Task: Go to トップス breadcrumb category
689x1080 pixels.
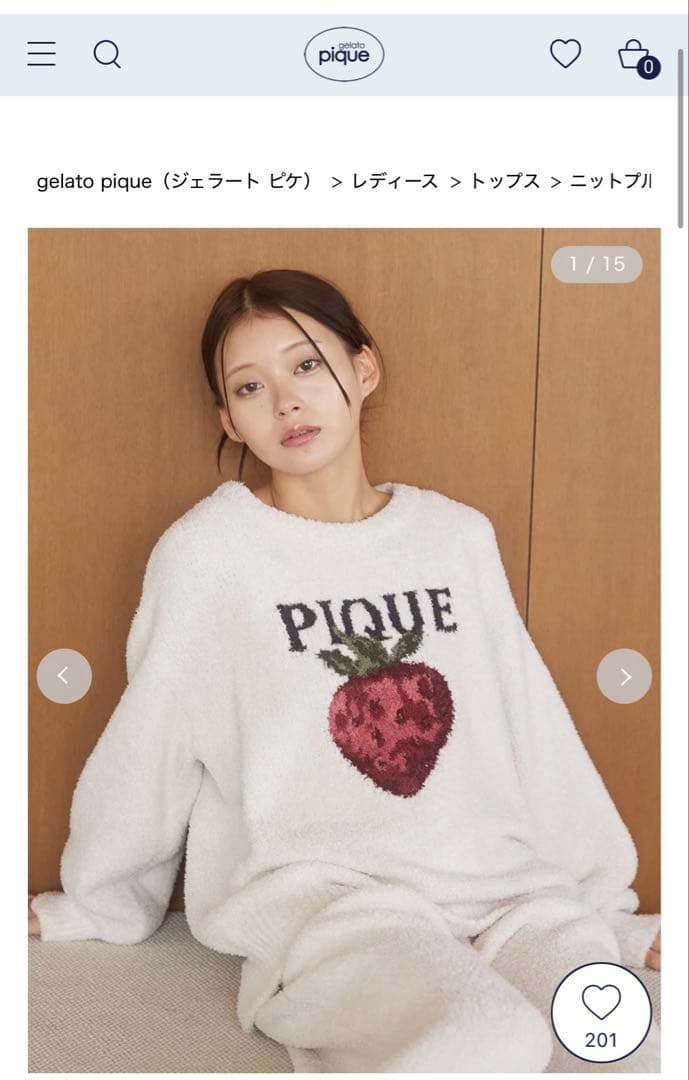Action: (x=504, y=181)
